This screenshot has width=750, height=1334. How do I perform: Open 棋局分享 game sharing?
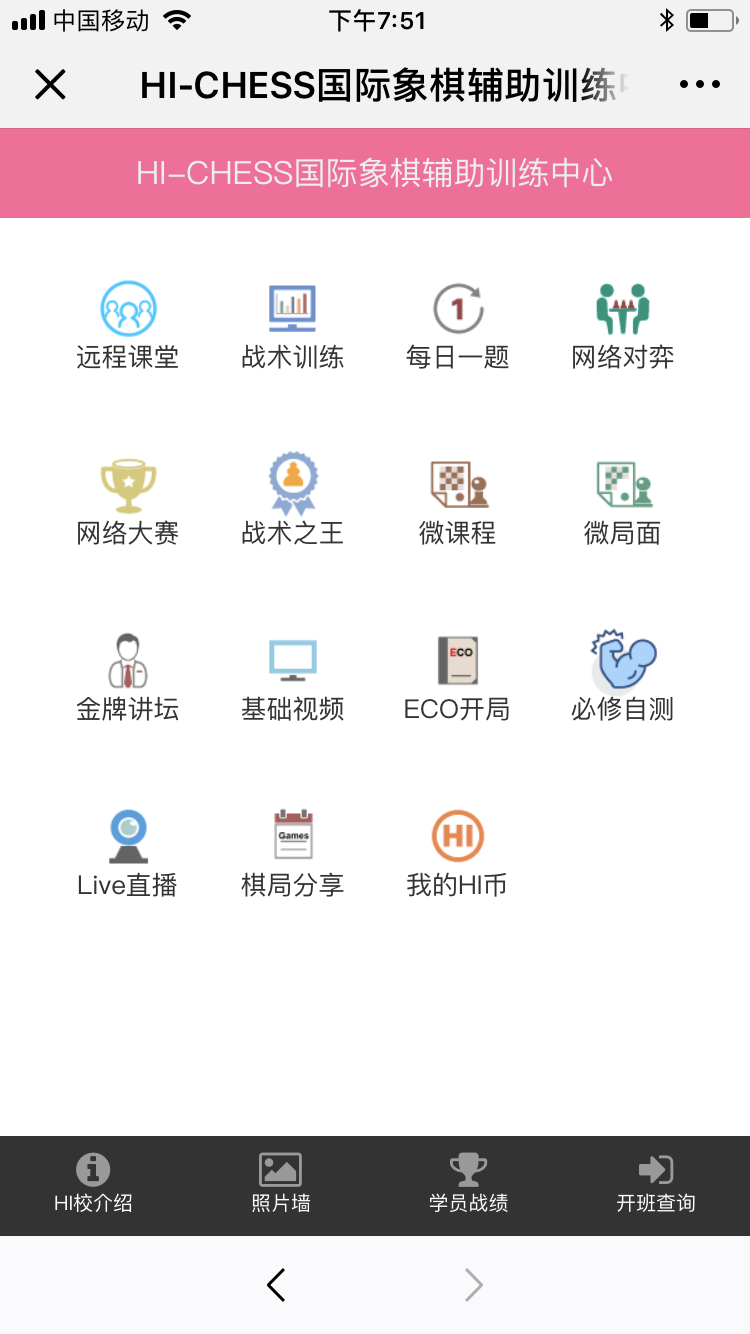[293, 854]
